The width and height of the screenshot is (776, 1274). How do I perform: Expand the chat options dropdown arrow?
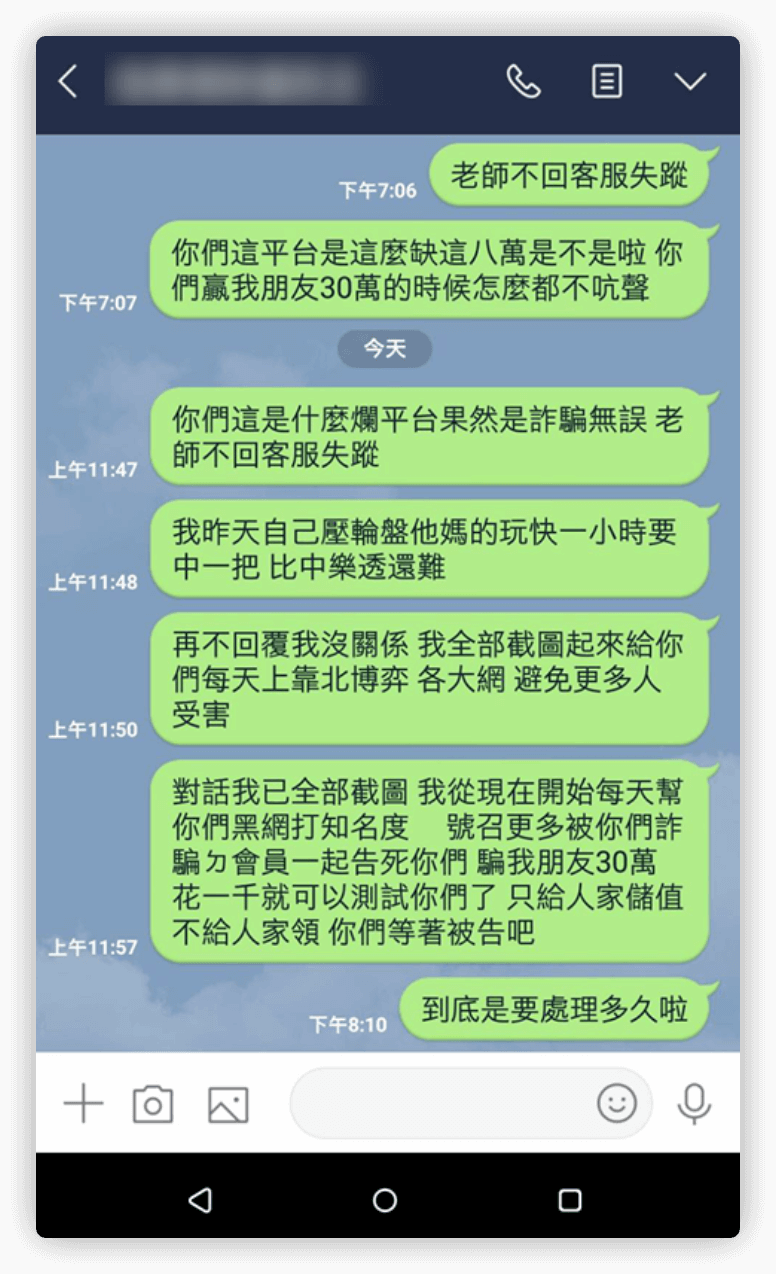pyautogui.click(x=690, y=82)
